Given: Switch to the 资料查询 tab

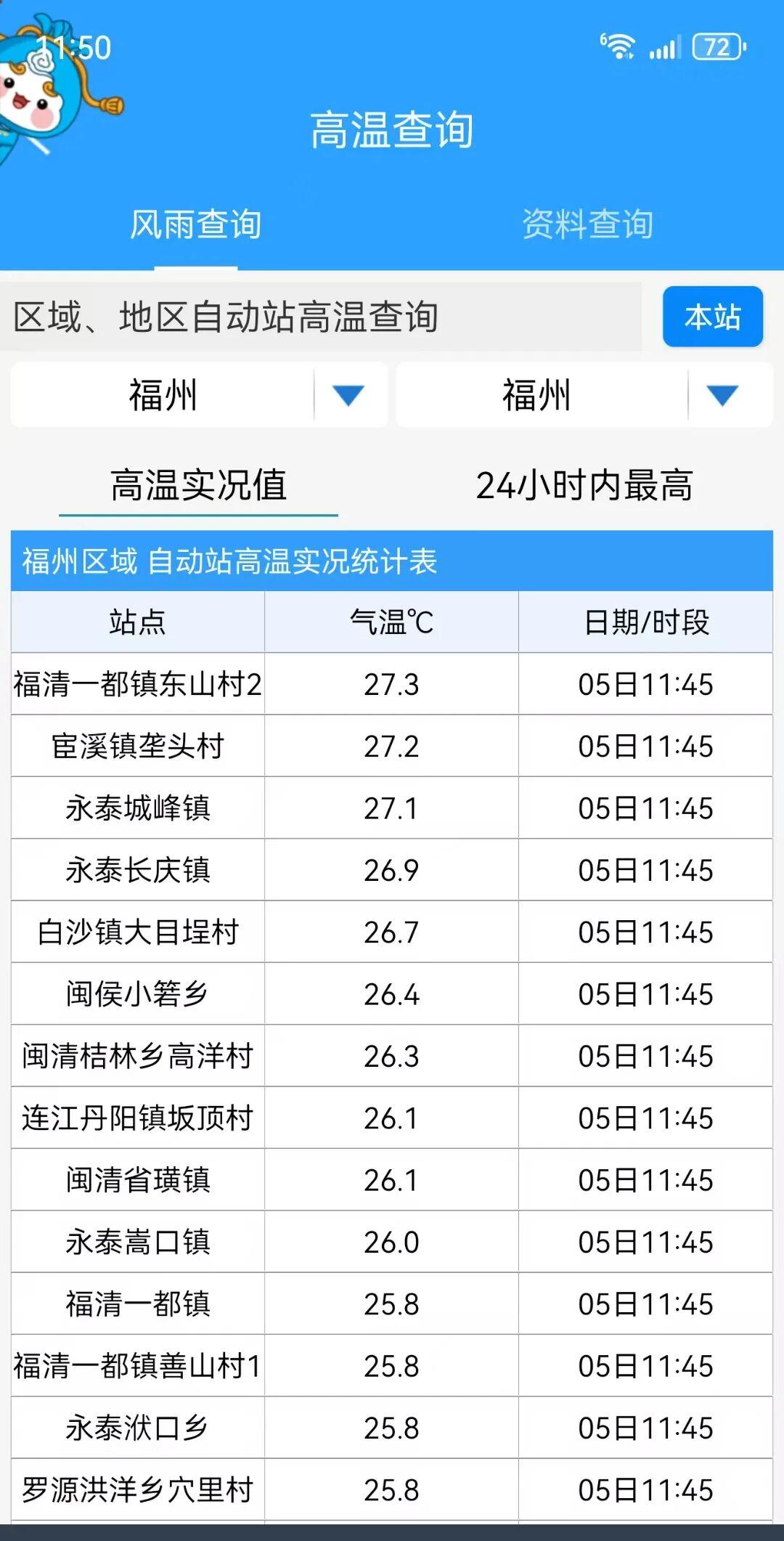Looking at the screenshot, I should [588, 225].
